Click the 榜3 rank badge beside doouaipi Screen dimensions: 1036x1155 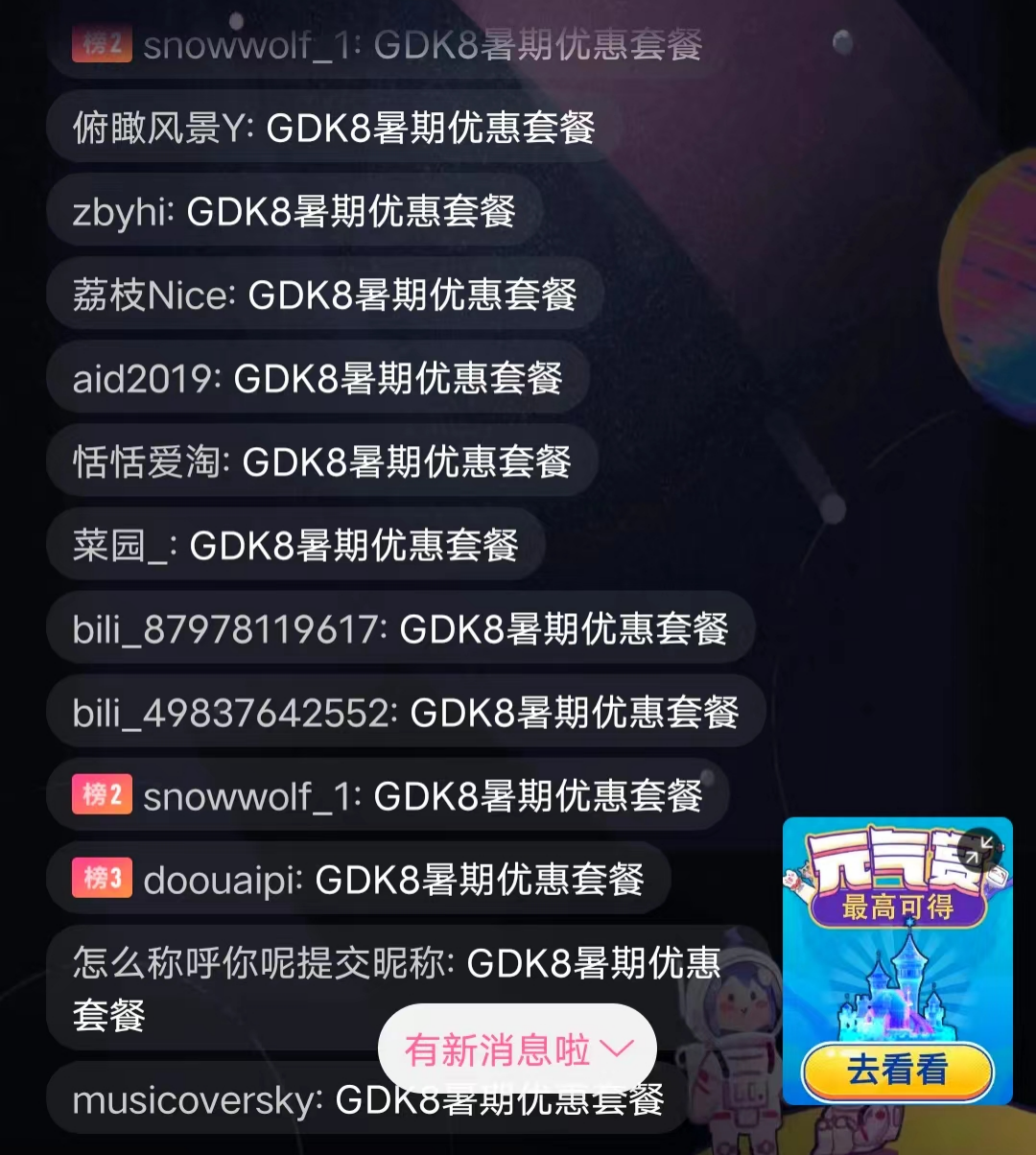102,878
